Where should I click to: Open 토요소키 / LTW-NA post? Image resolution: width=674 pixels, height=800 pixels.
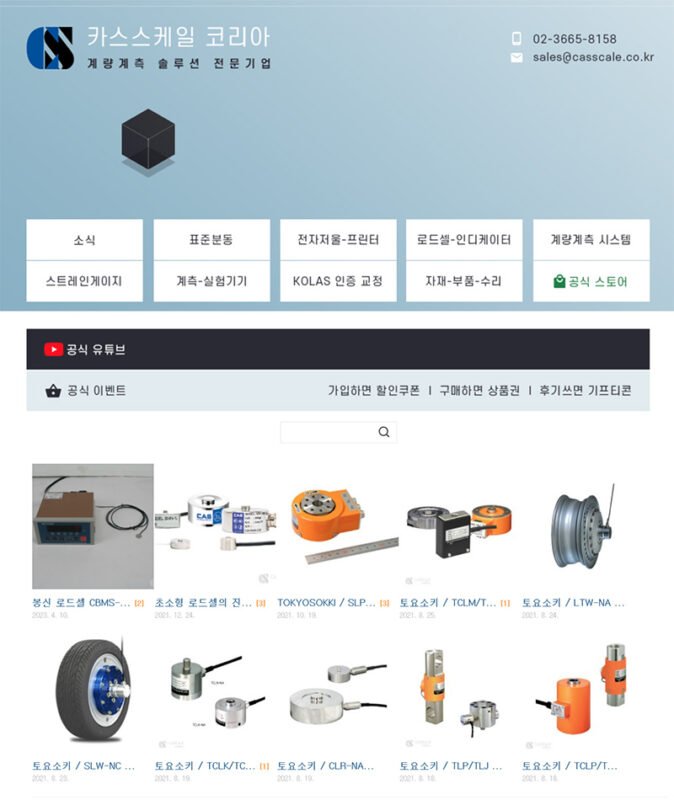pyautogui.click(x=573, y=603)
